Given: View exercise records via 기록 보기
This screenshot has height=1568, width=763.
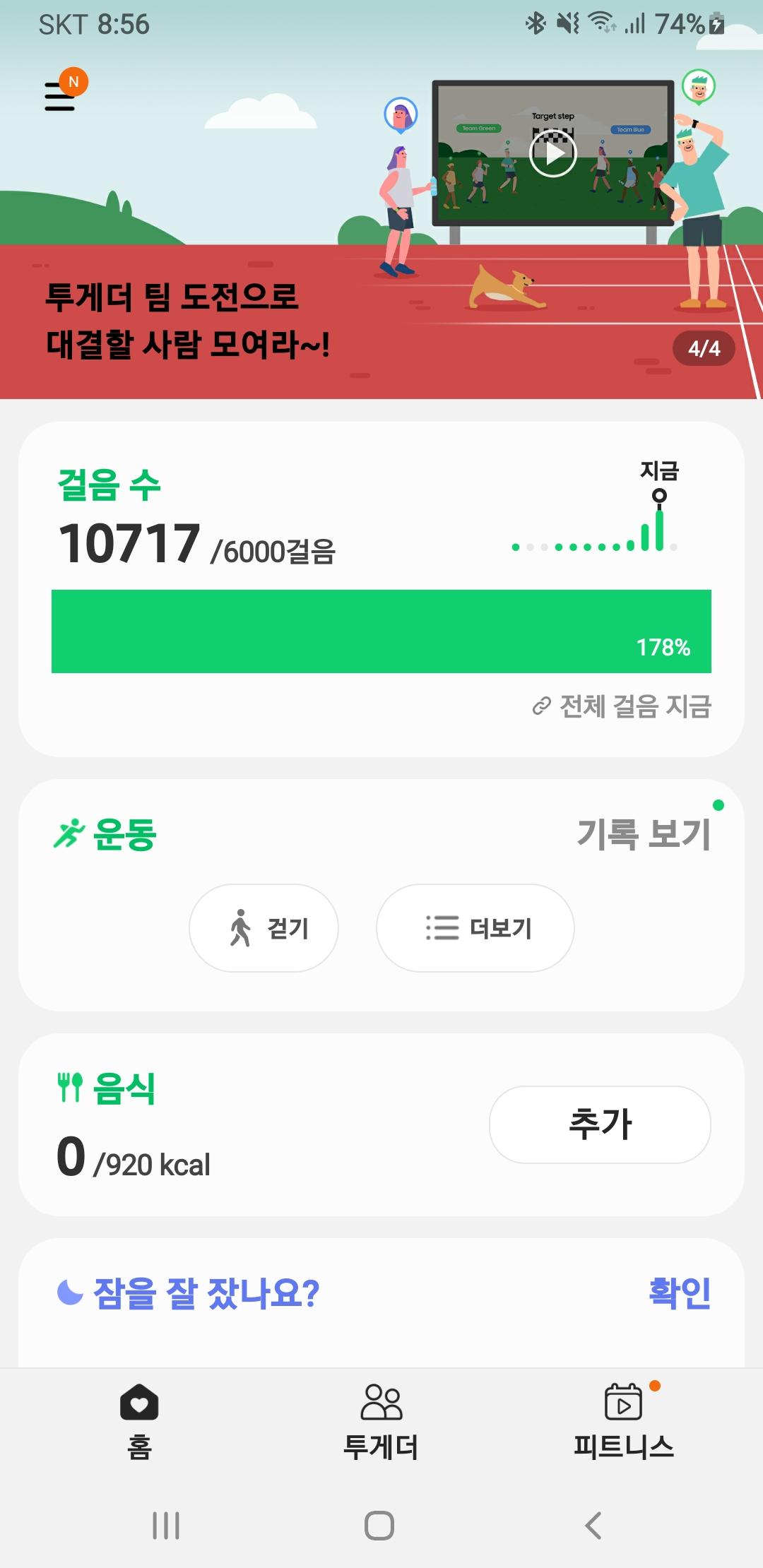Looking at the screenshot, I should (x=644, y=833).
